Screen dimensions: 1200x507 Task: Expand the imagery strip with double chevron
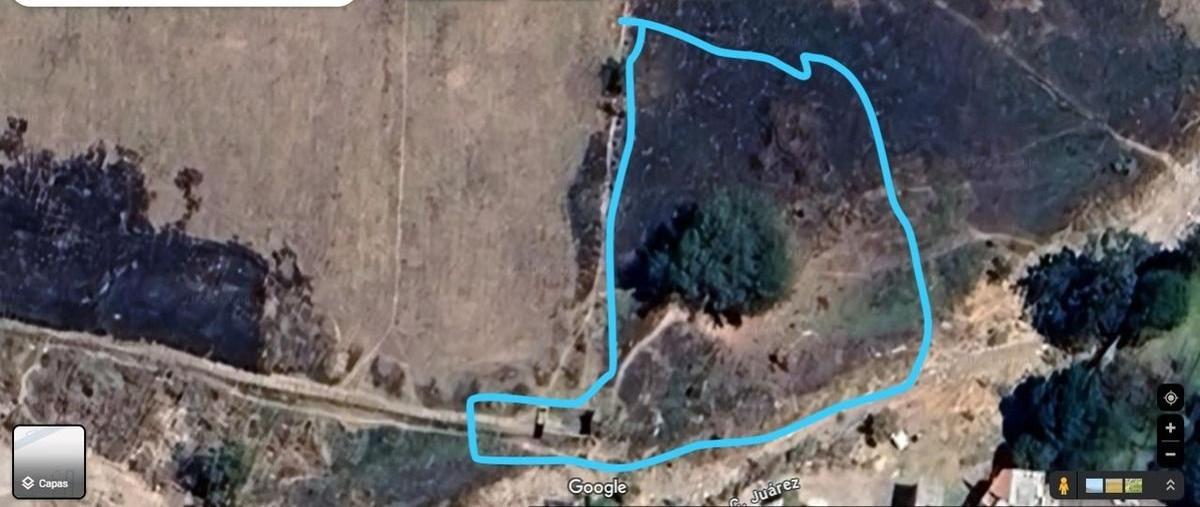point(1169,485)
